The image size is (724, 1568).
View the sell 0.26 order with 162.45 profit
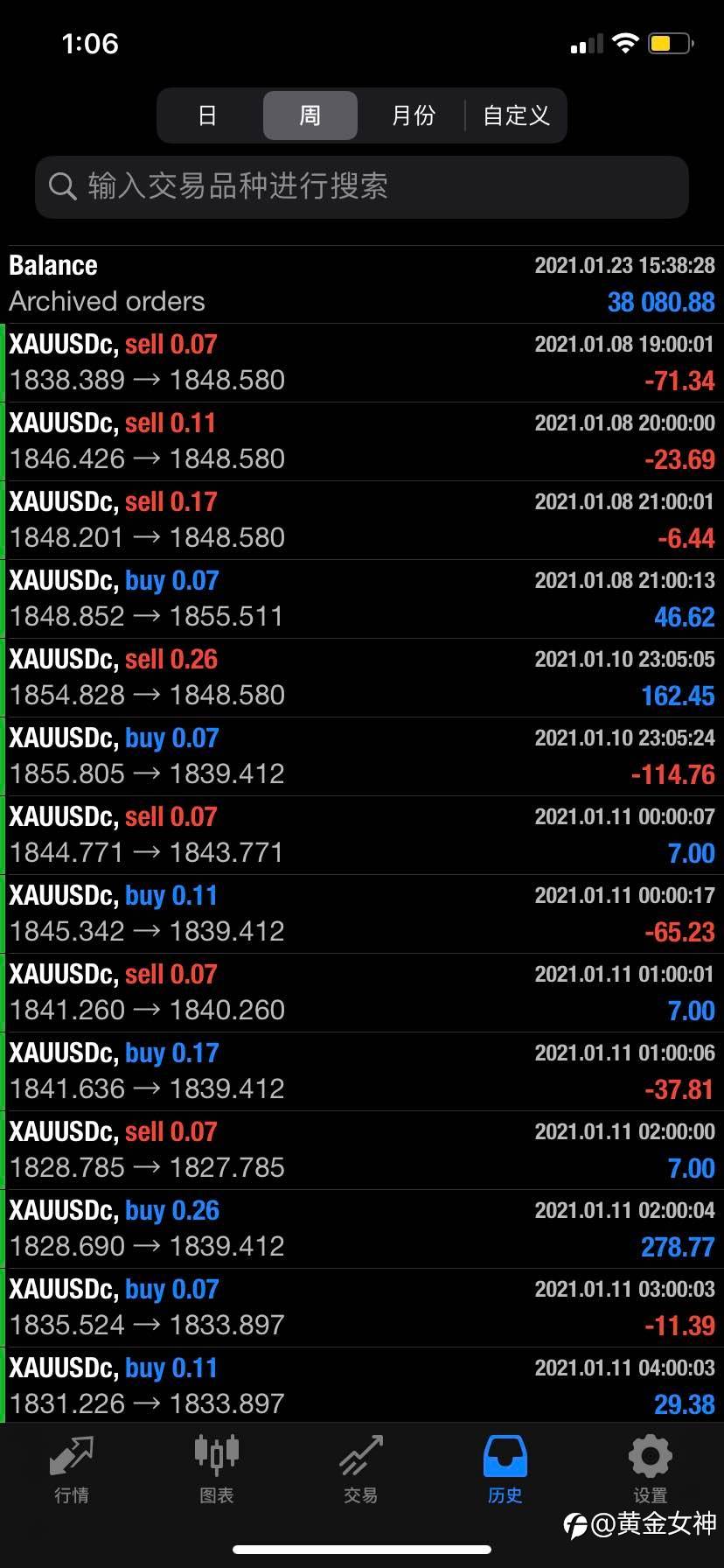pos(362,677)
